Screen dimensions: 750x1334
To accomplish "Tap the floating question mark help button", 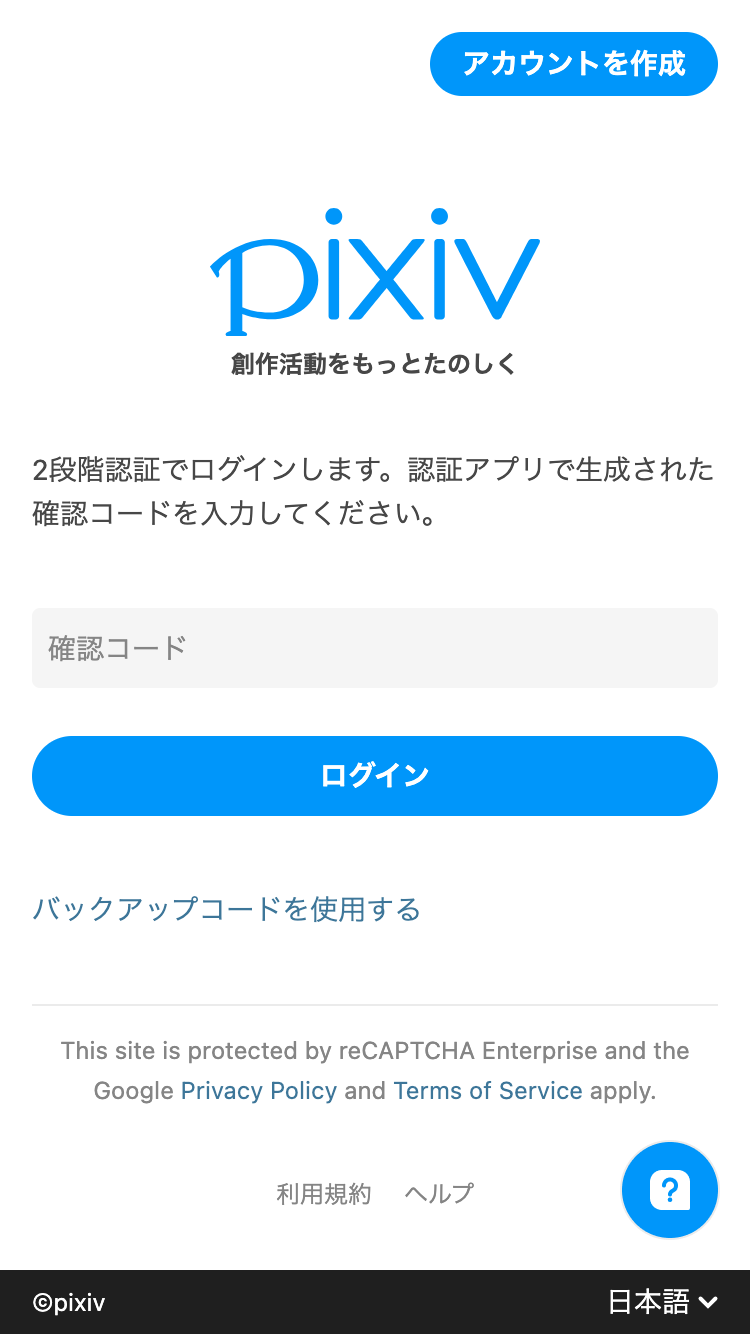I will pos(670,1190).
